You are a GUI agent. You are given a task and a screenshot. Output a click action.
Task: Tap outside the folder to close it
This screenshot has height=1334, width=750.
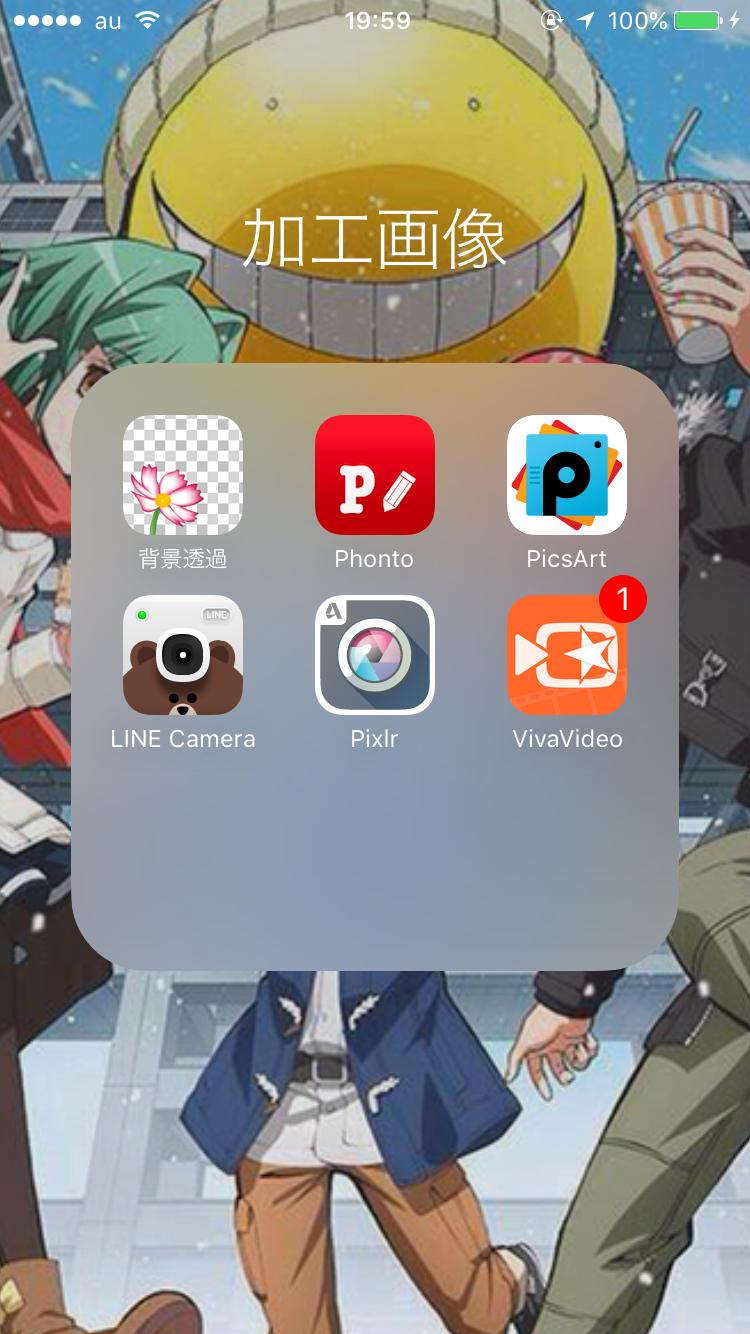click(x=375, y=1150)
